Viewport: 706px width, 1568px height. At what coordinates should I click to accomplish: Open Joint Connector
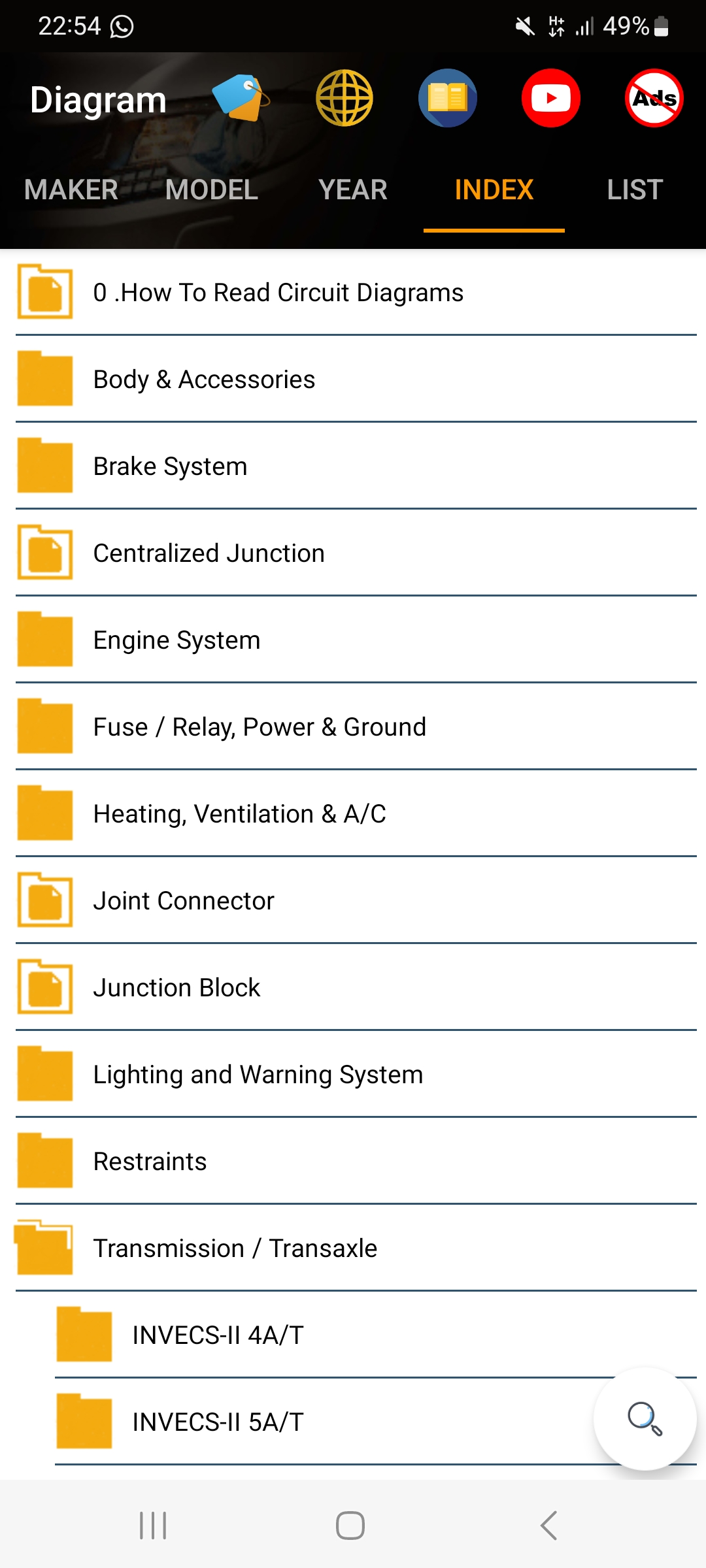point(184,901)
